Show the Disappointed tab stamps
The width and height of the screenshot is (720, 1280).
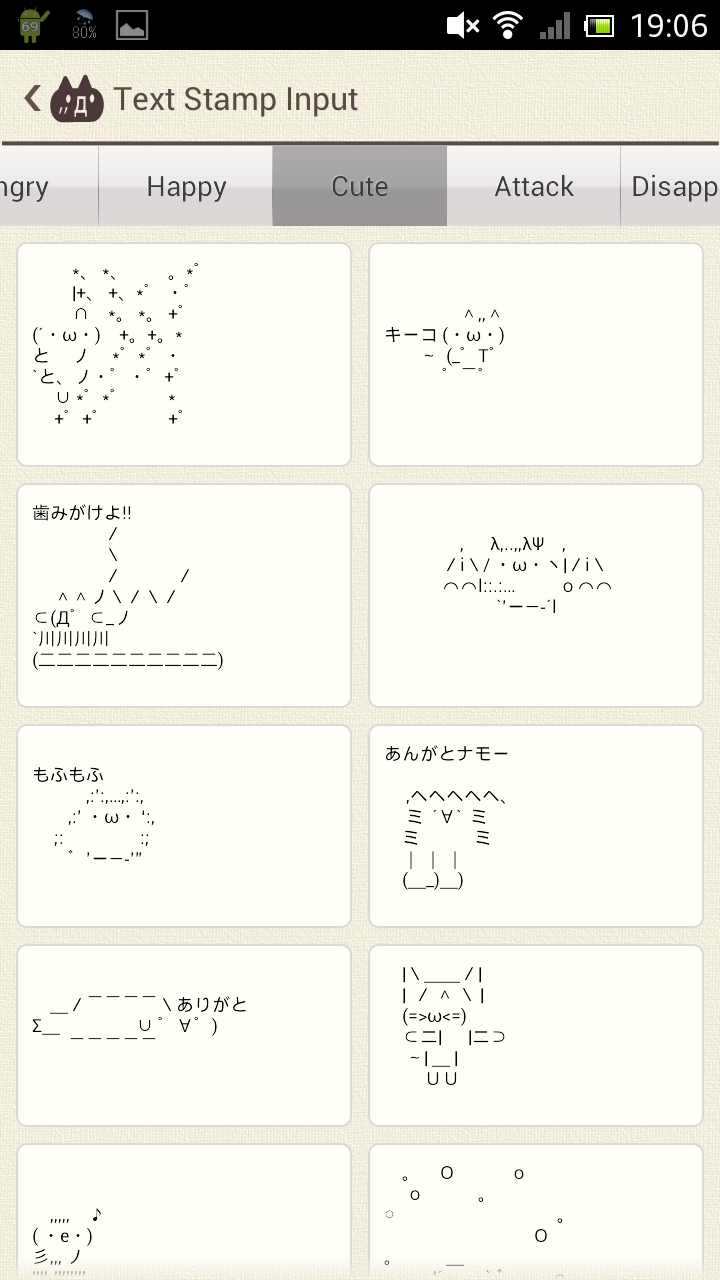[x=672, y=187]
